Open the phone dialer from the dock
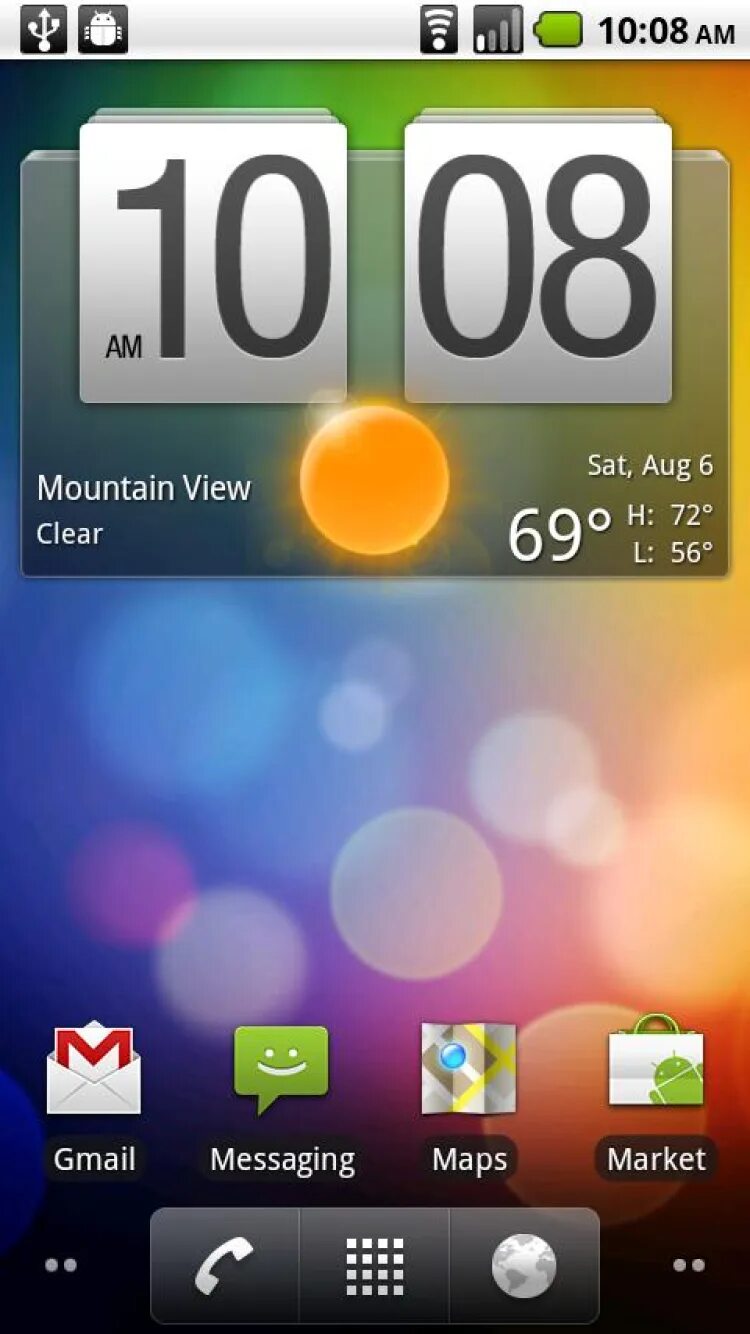Image resolution: width=750 pixels, height=1334 pixels. pyautogui.click(x=225, y=1265)
